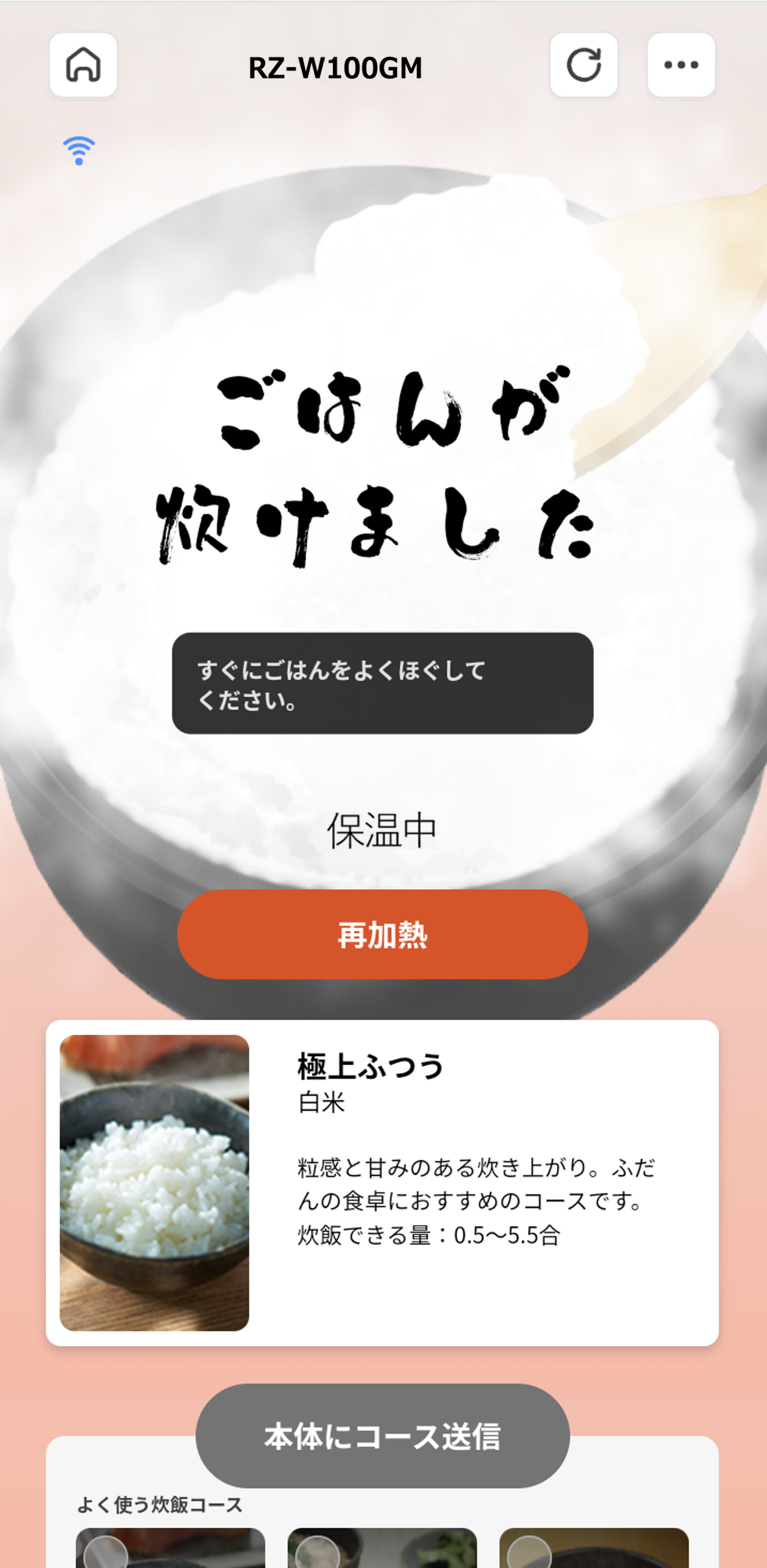Screen dimensions: 767x1568
Task: Open the 極上ふつう course card
Action: pyautogui.click(x=382, y=1182)
